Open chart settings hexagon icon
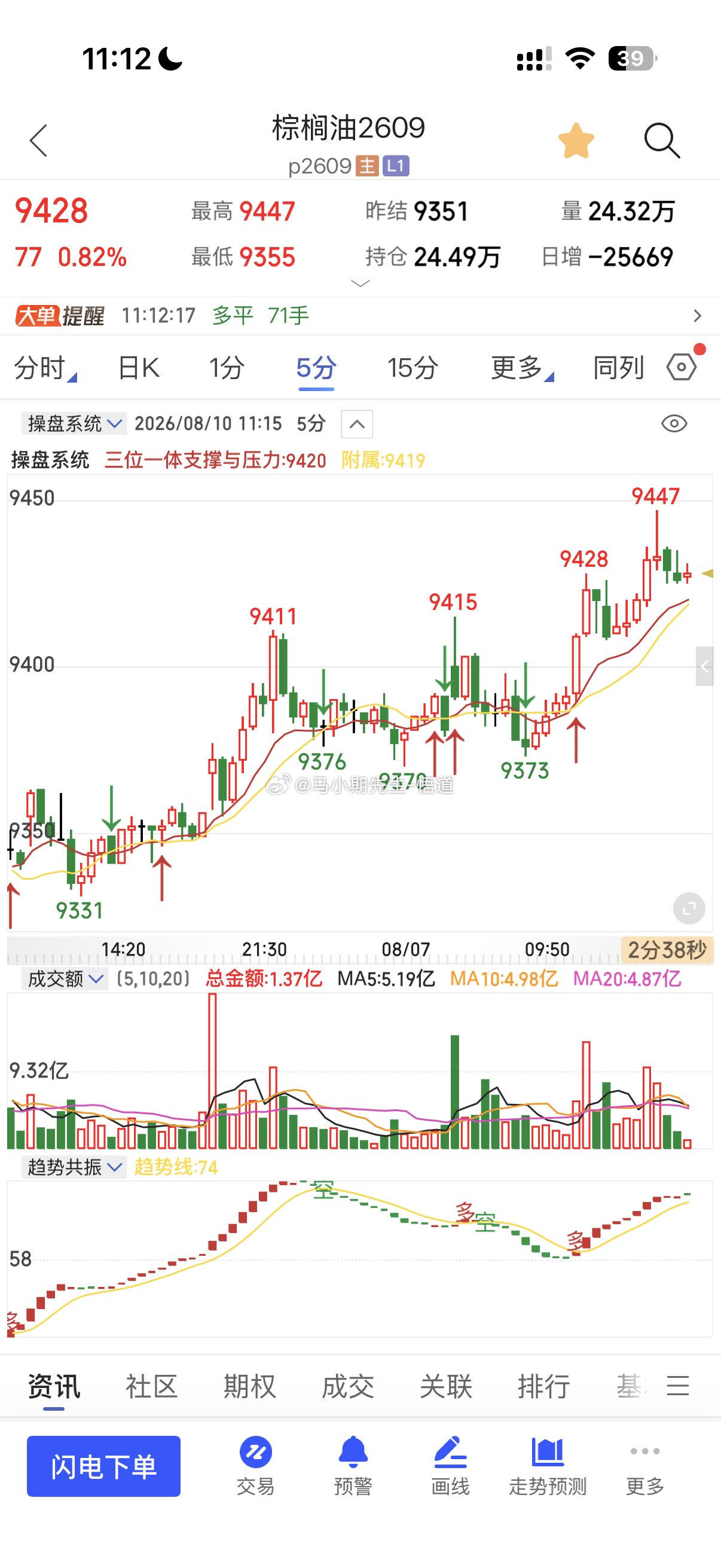The image size is (721, 1568). click(x=682, y=367)
